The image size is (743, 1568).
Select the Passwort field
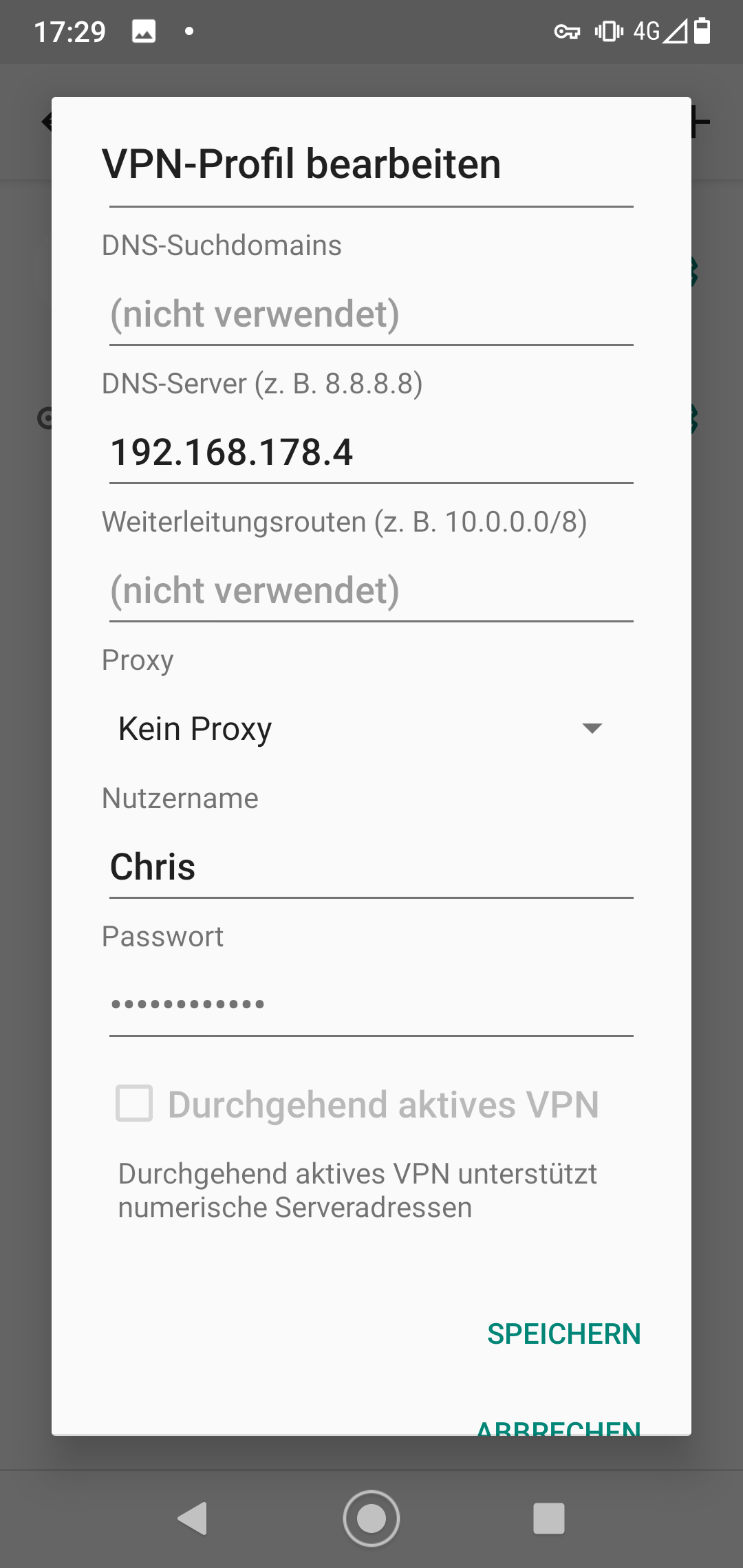371,1005
